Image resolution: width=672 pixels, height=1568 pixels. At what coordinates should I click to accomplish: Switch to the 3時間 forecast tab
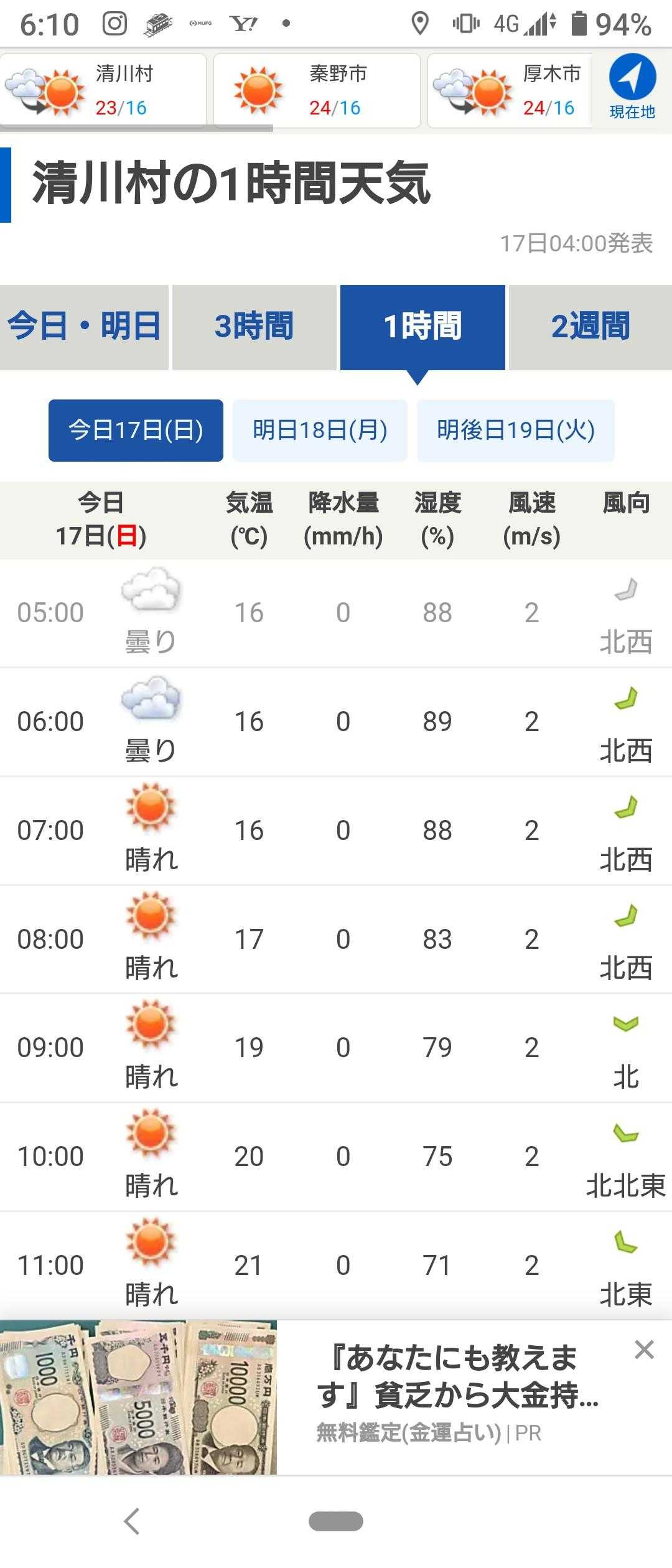[254, 327]
